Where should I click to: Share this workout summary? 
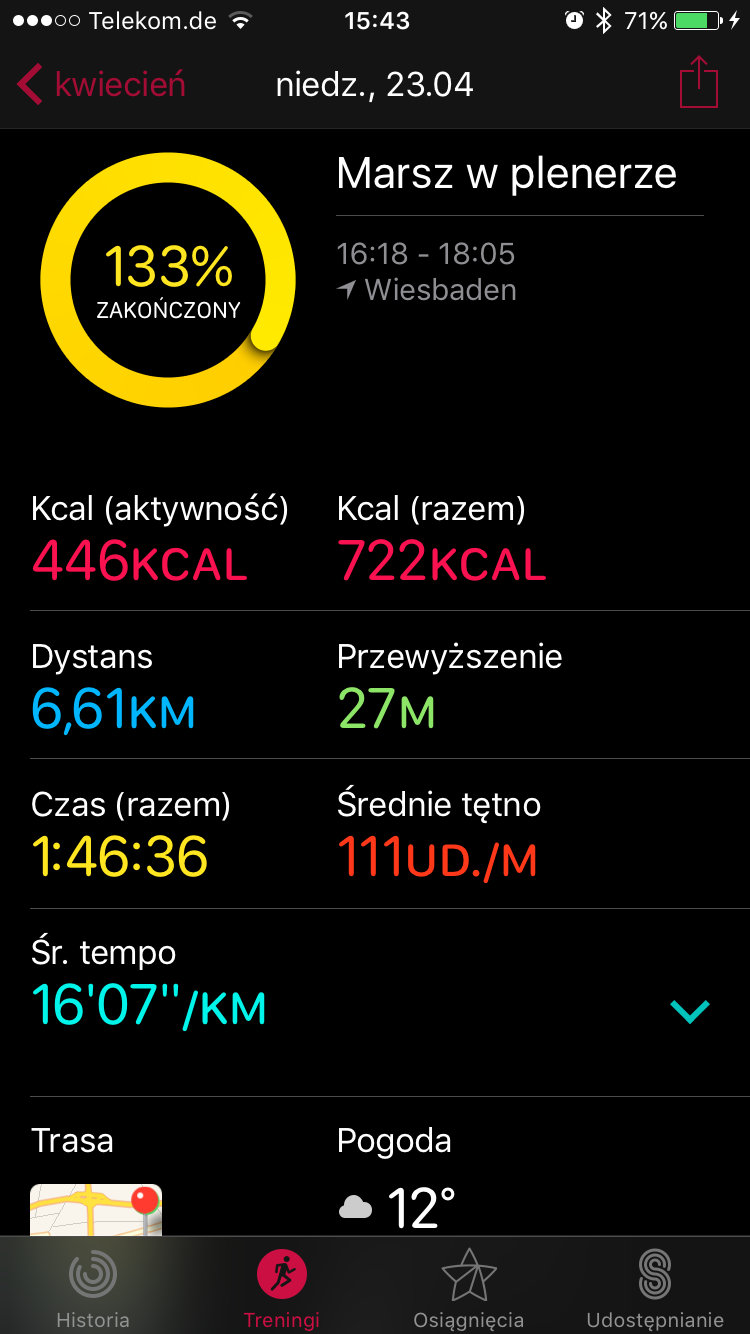click(699, 84)
